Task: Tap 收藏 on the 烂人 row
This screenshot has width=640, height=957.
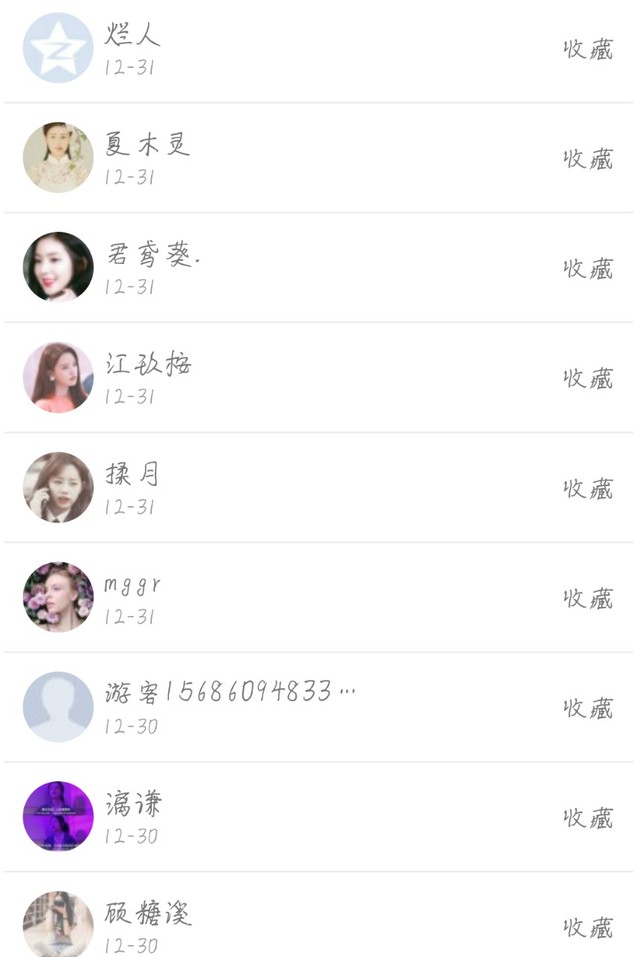Action: tap(588, 49)
